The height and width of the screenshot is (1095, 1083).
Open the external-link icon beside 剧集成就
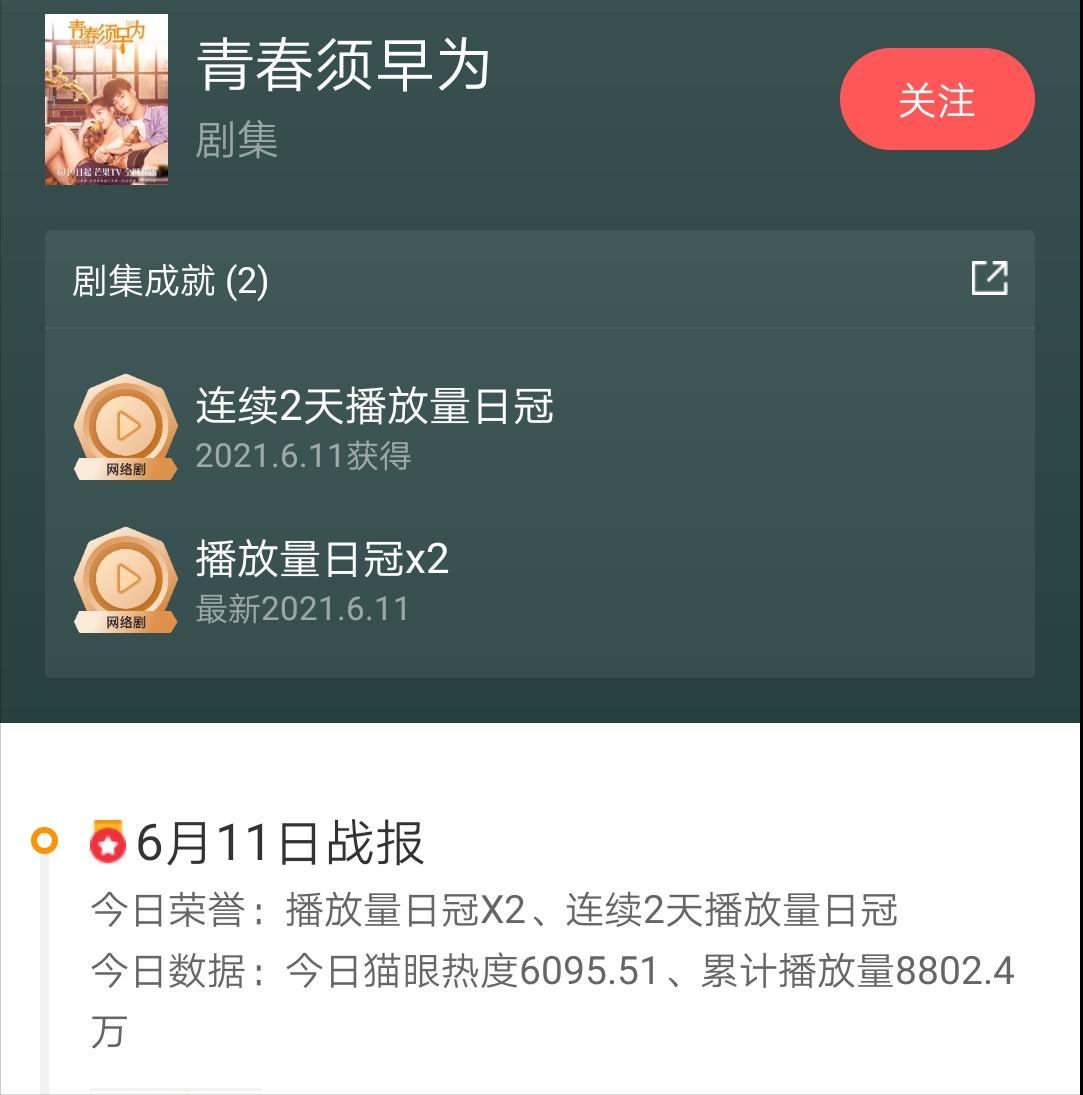click(x=990, y=278)
